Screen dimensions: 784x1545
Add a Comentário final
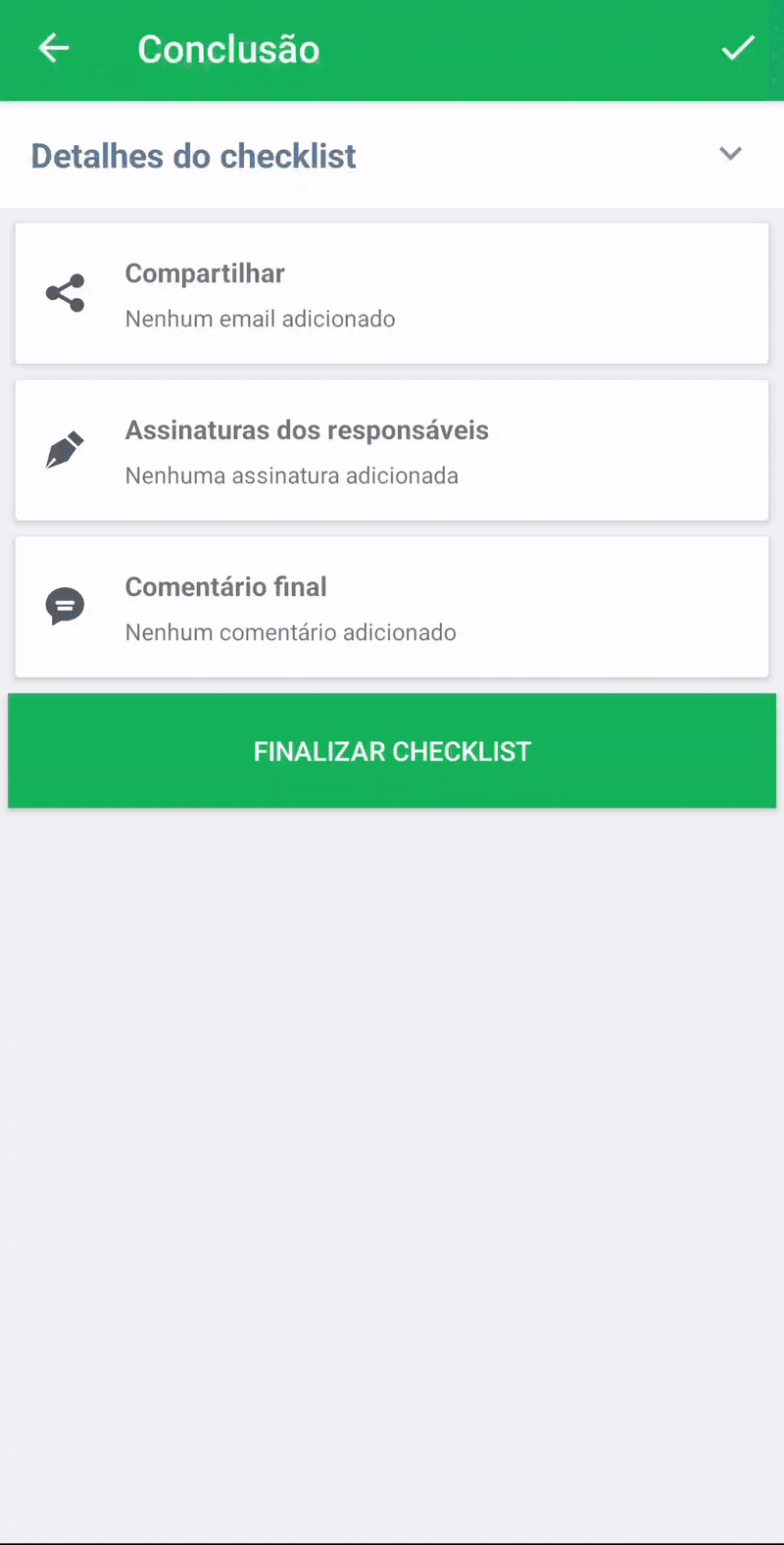(392, 608)
